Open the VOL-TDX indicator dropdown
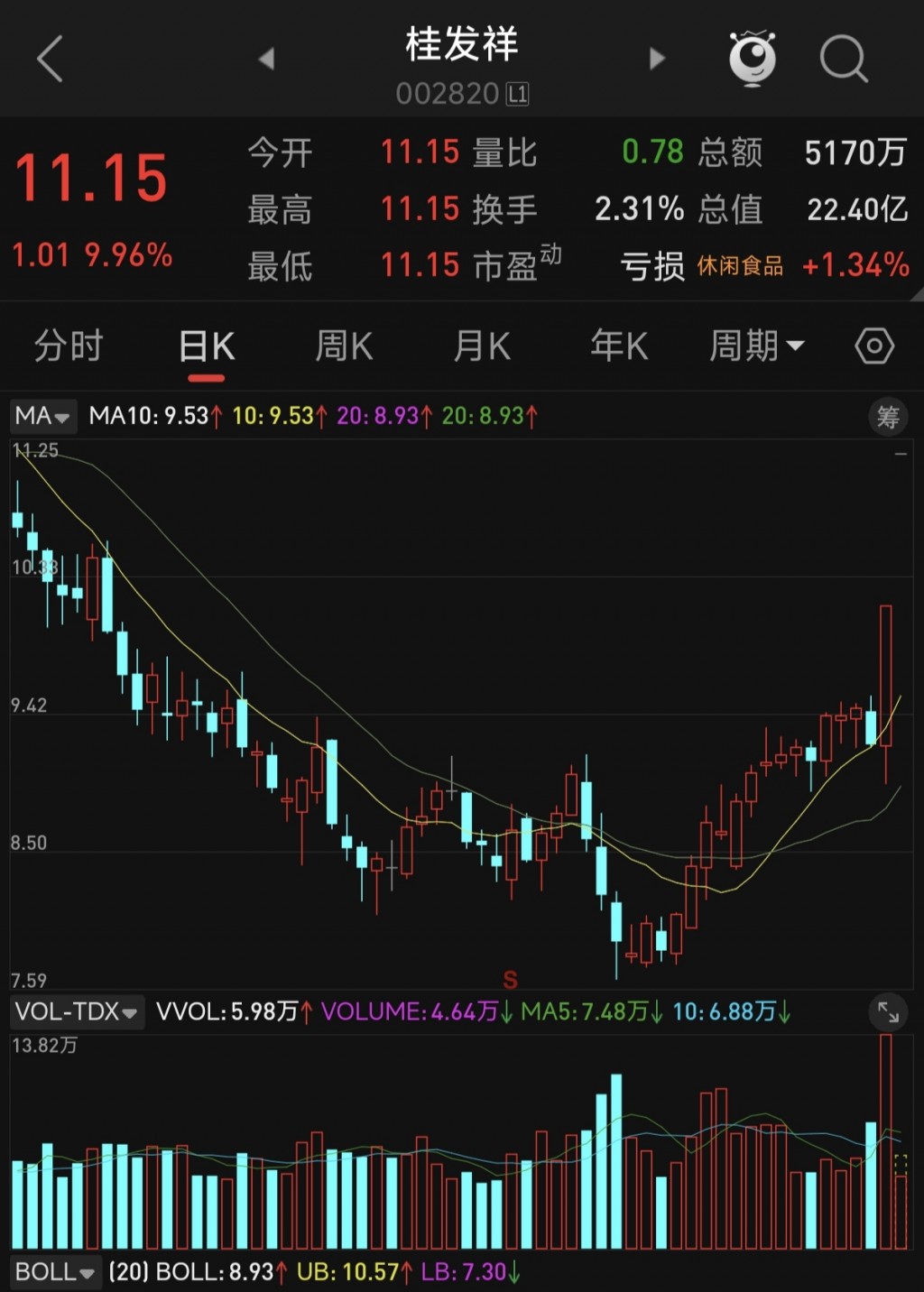The width and height of the screenshot is (924, 1292). tap(77, 1012)
